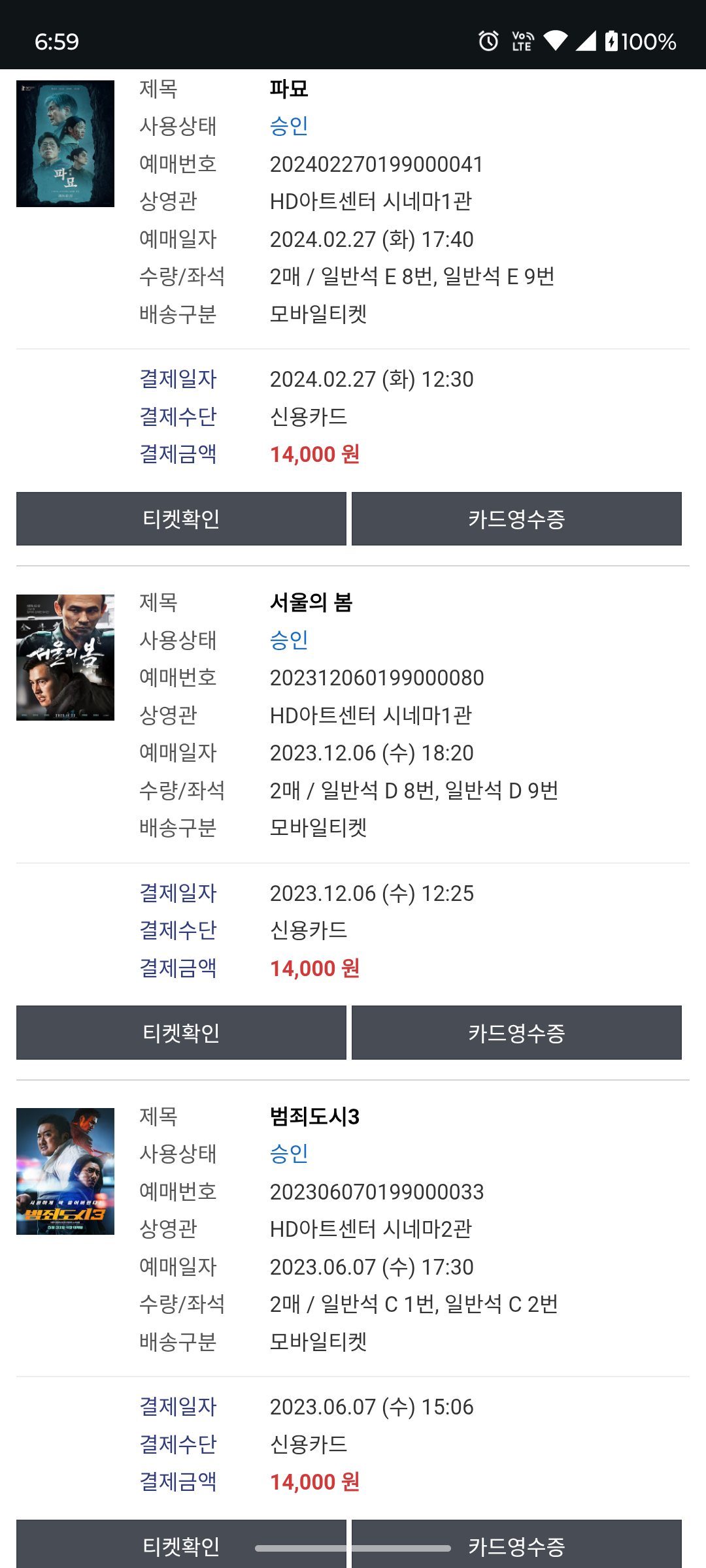Expand payment details via 결제일자 label for 파묘
706x1568 pixels.
tap(178, 379)
